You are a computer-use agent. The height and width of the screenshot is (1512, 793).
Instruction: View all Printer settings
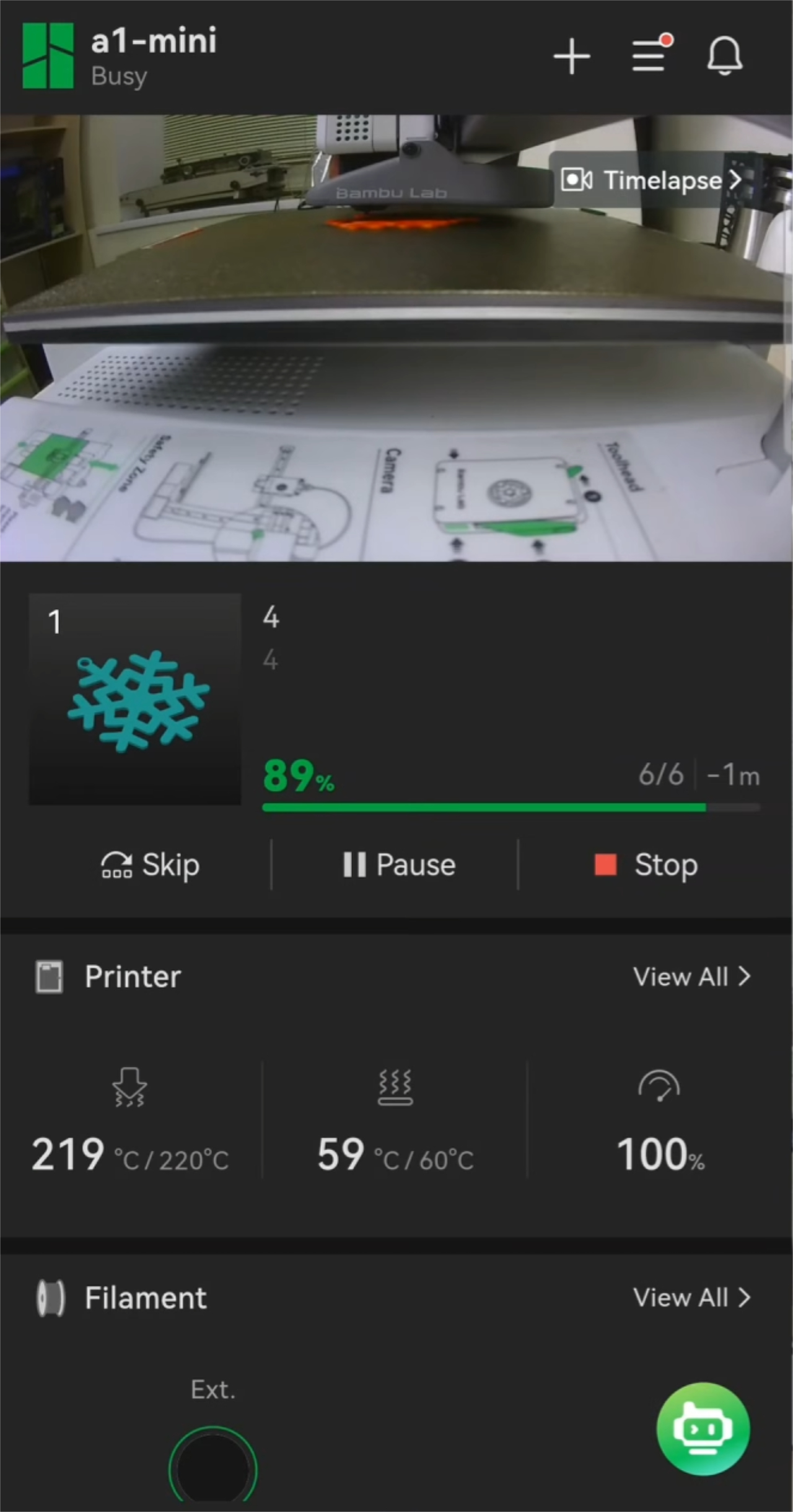click(x=691, y=977)
